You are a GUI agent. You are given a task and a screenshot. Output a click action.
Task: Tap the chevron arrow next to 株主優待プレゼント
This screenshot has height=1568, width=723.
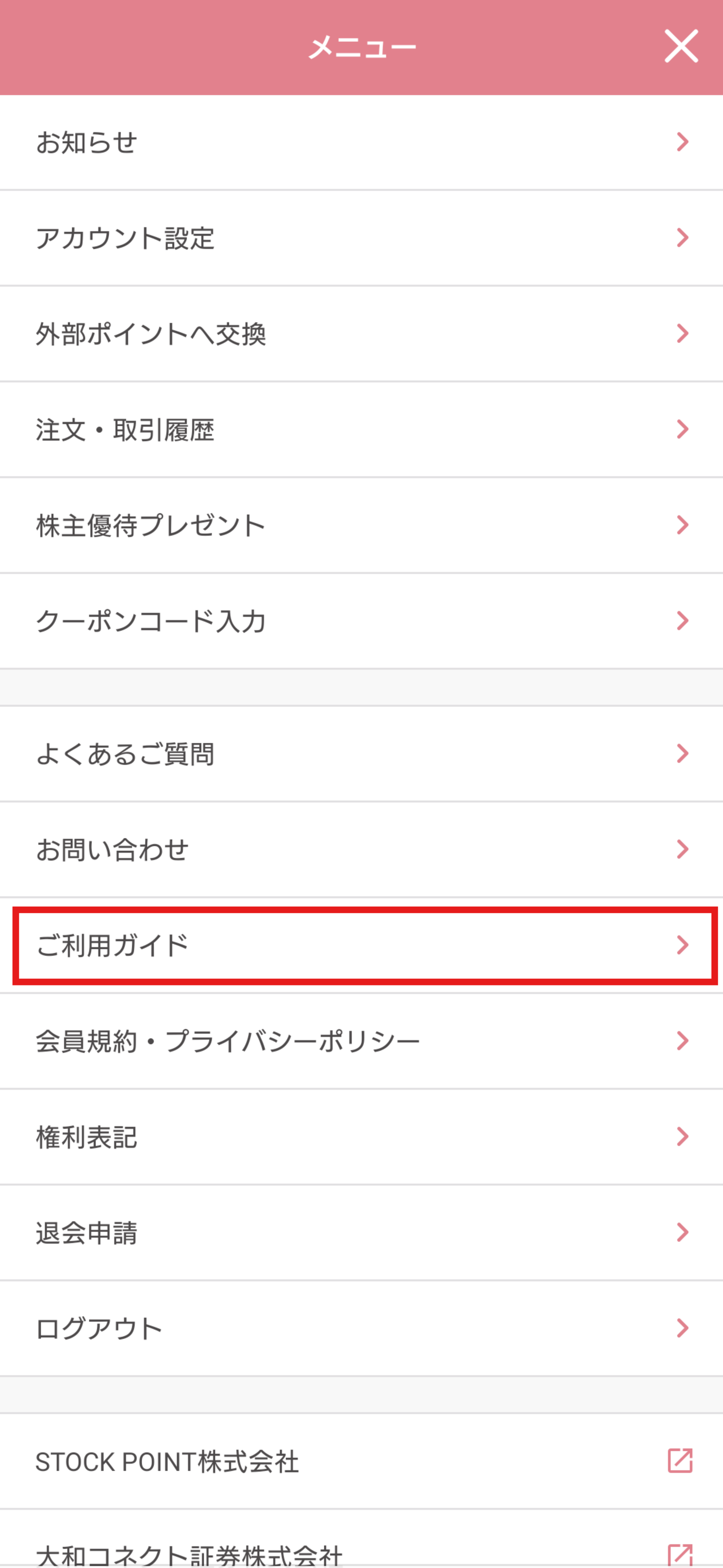(x=681, y=525)
